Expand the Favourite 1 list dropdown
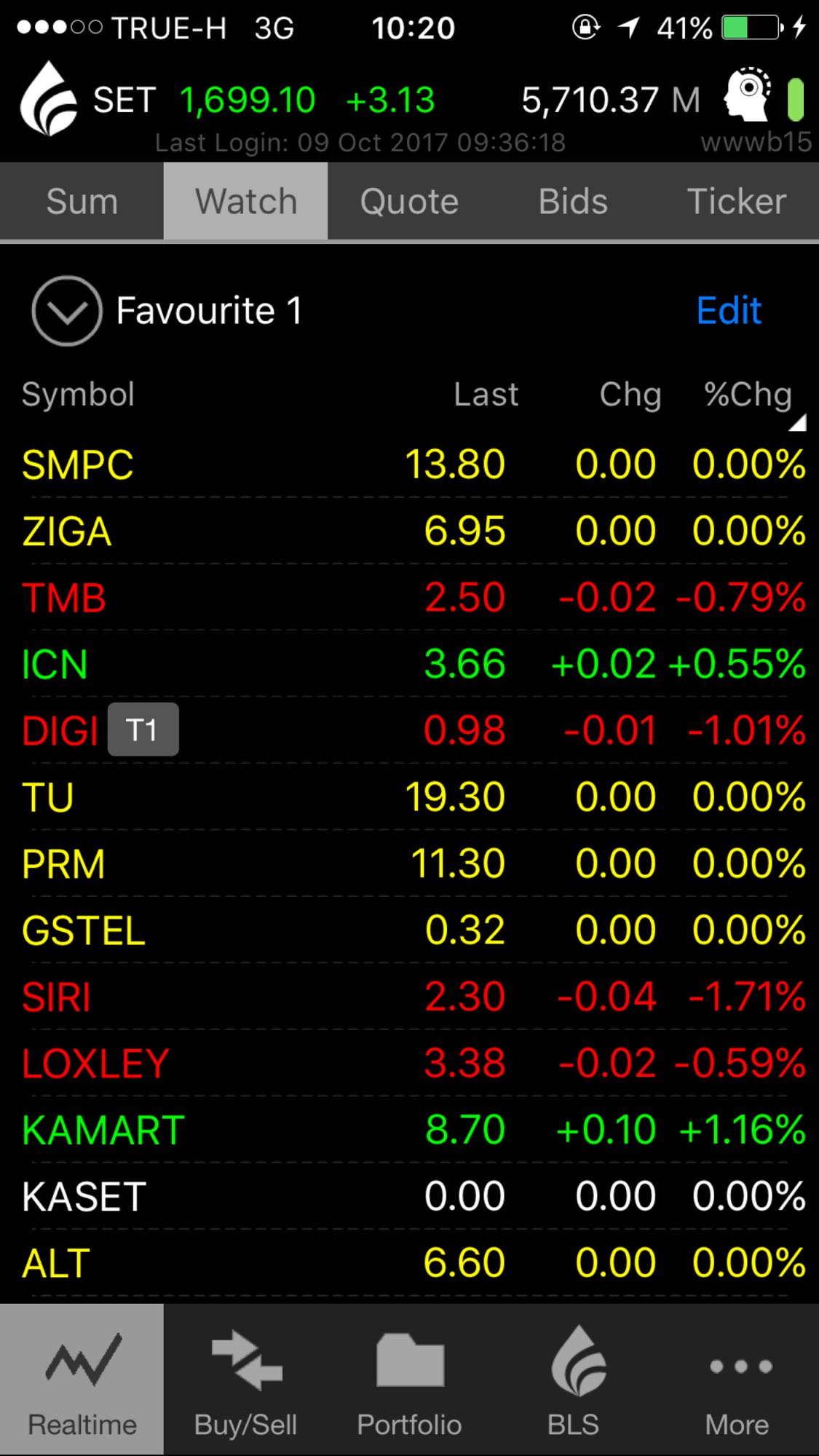This screenshot has width=819, height=1456. pos(66,311)
